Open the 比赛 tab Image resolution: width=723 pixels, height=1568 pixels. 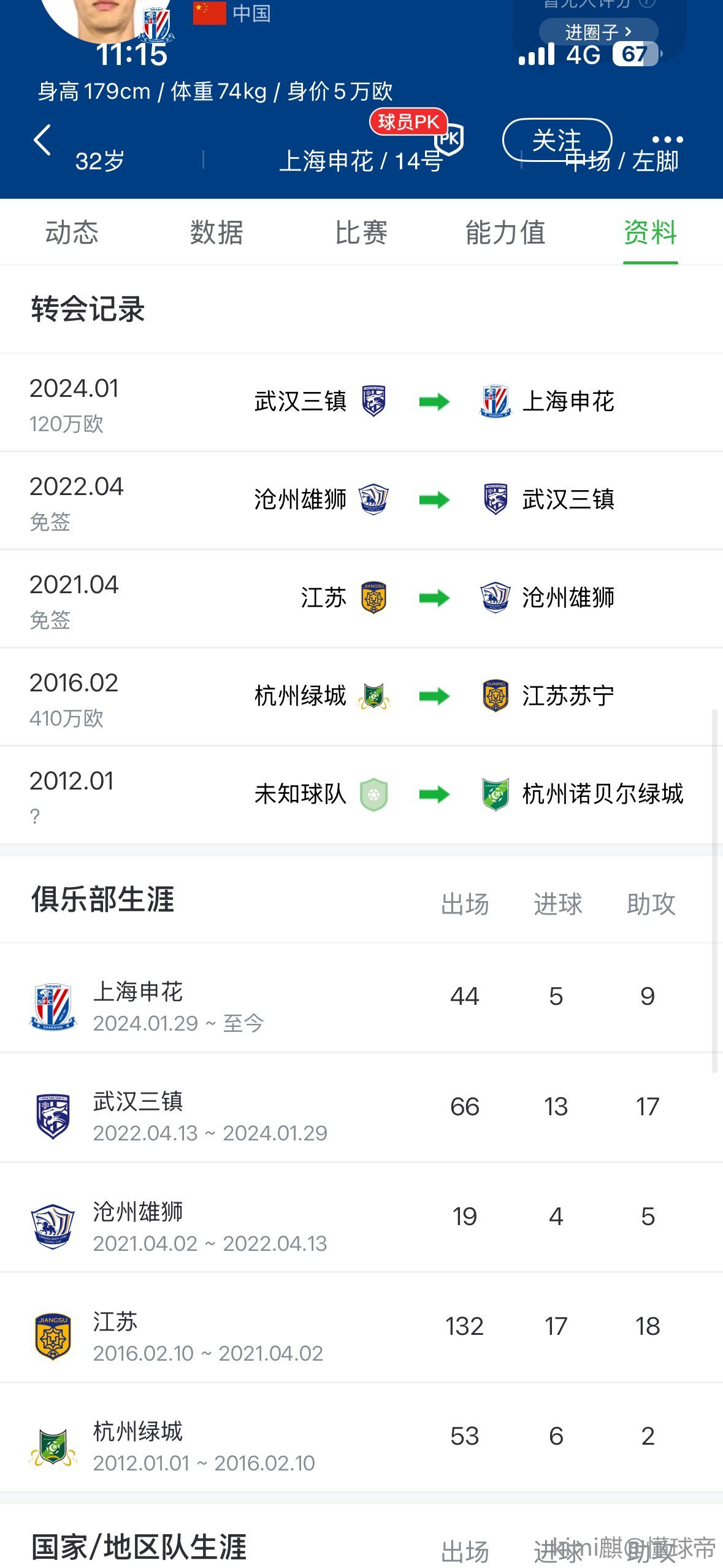361,233
